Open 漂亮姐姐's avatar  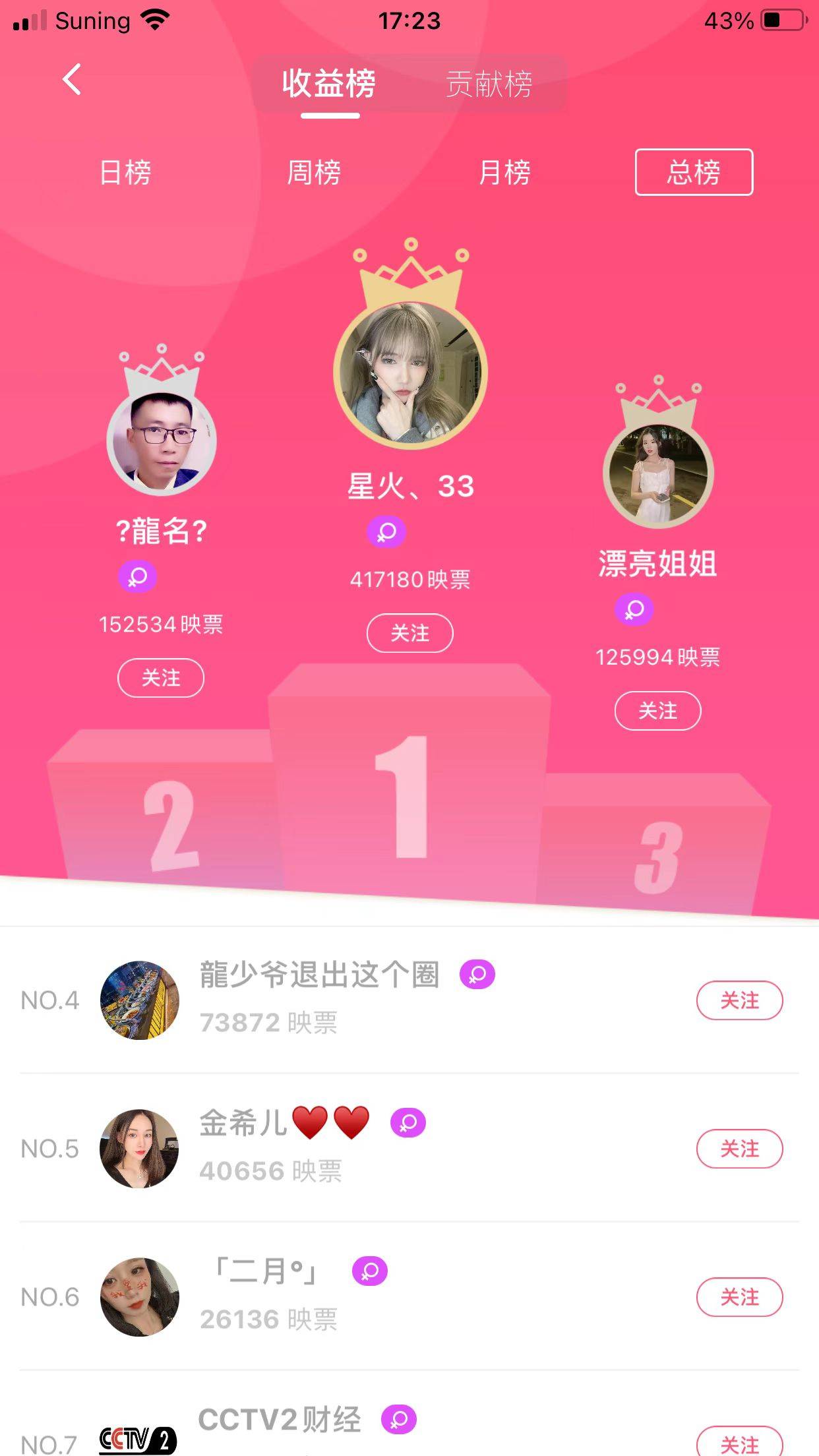pyautogui.click(x=658, y=473)
